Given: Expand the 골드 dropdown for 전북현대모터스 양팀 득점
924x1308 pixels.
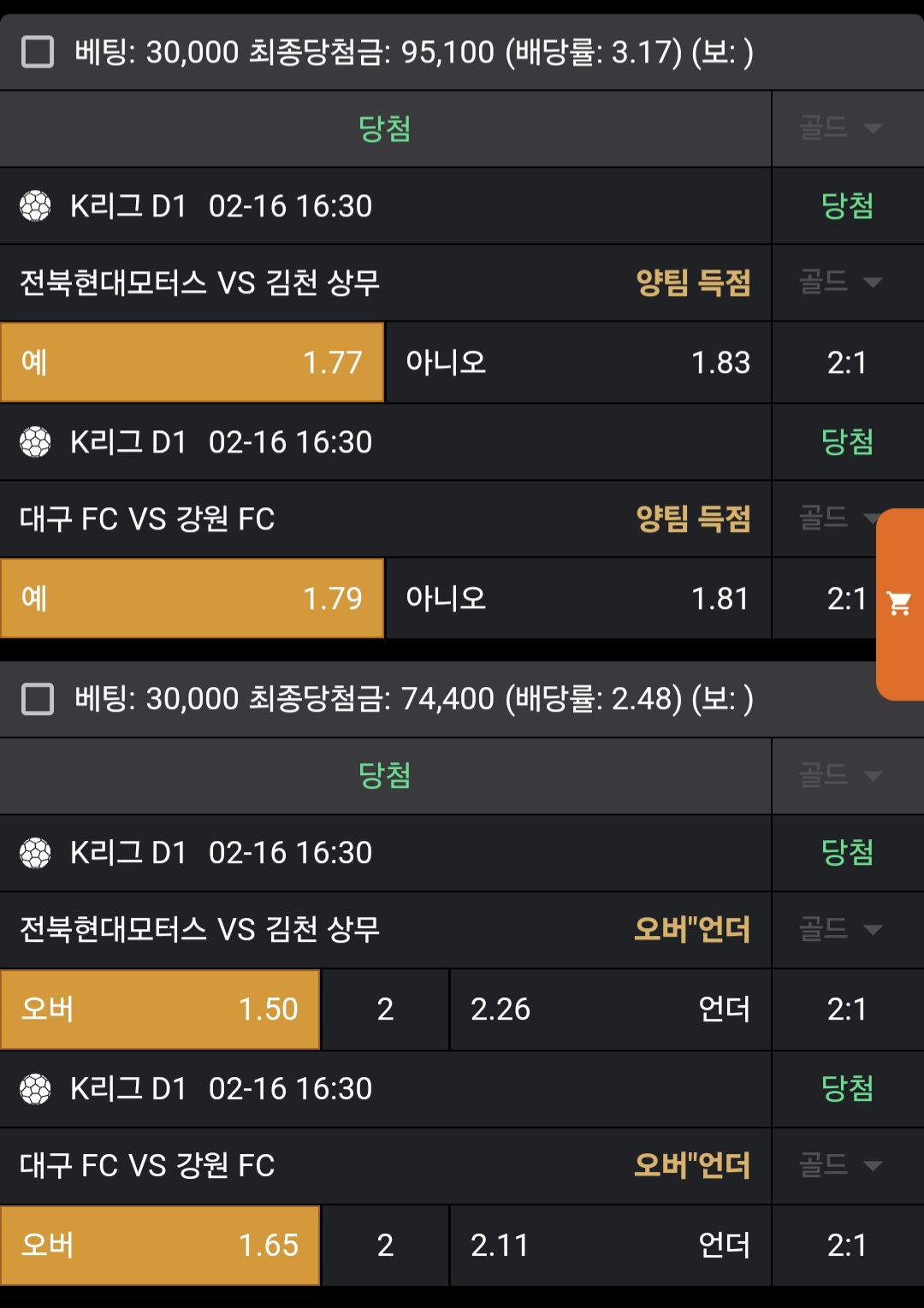Looking at the screenshot, I should (x=840, y=282).
